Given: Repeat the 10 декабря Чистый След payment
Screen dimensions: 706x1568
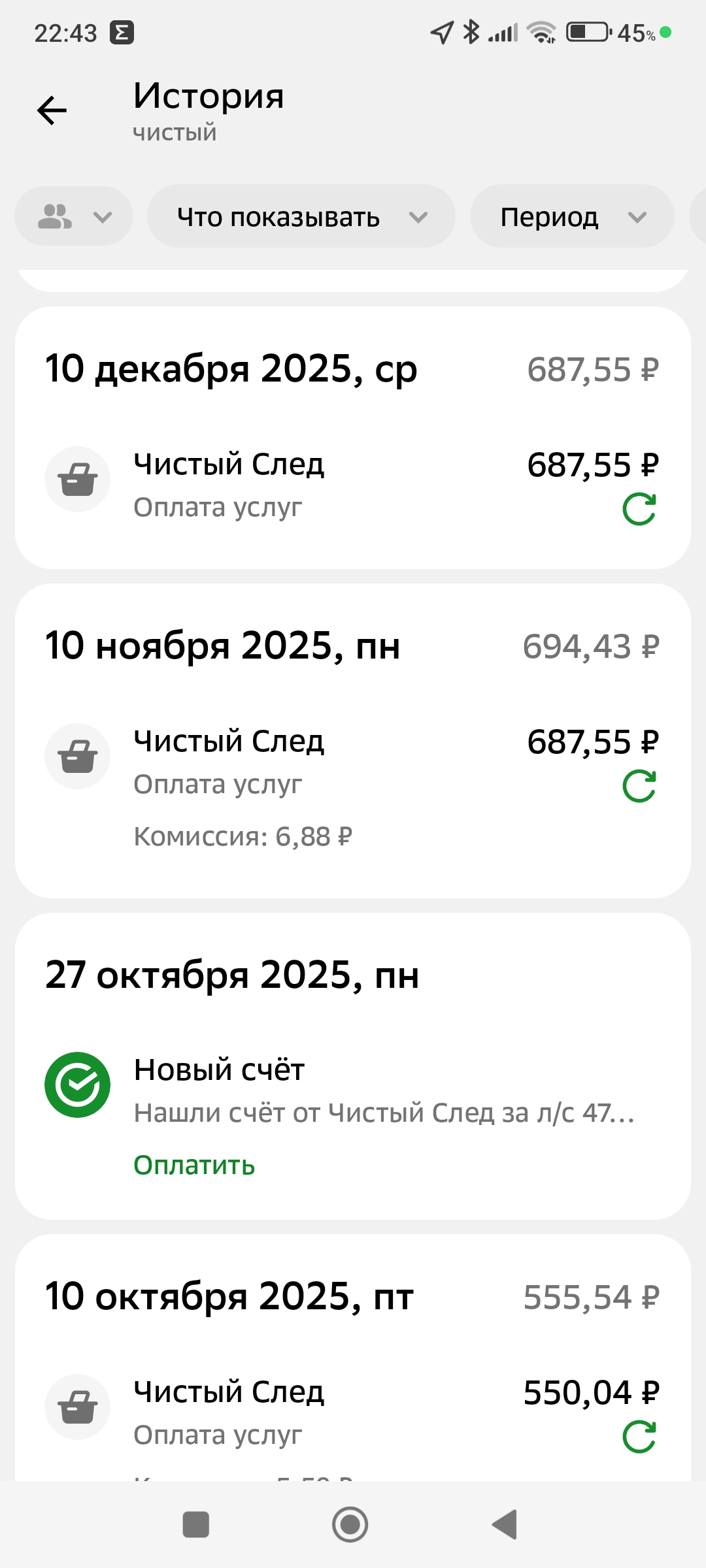Looking at the screenshot, I should tap(639, 510).
